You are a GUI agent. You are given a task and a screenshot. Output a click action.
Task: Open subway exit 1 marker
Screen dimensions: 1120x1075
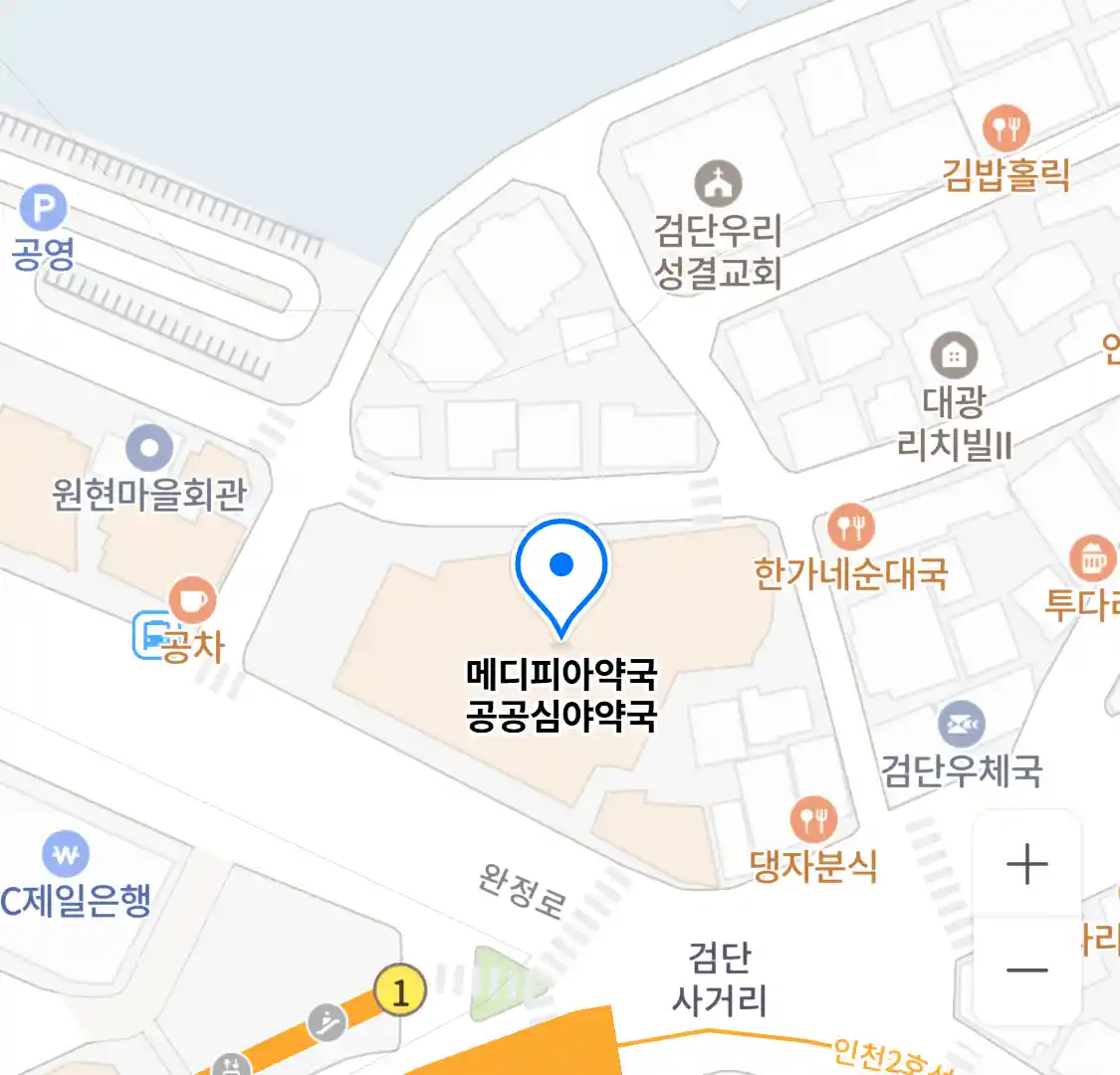[x=400, y=992]
